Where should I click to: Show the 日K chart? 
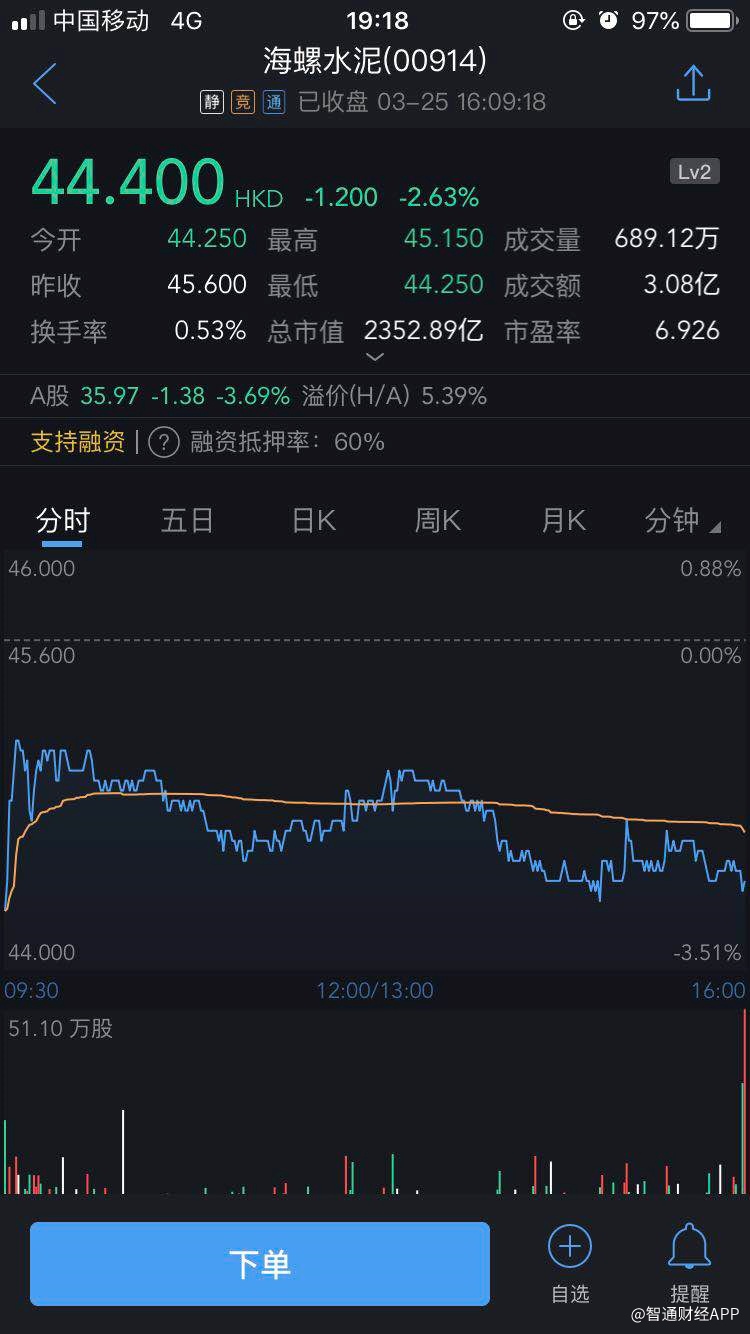[x=313, y=521]
